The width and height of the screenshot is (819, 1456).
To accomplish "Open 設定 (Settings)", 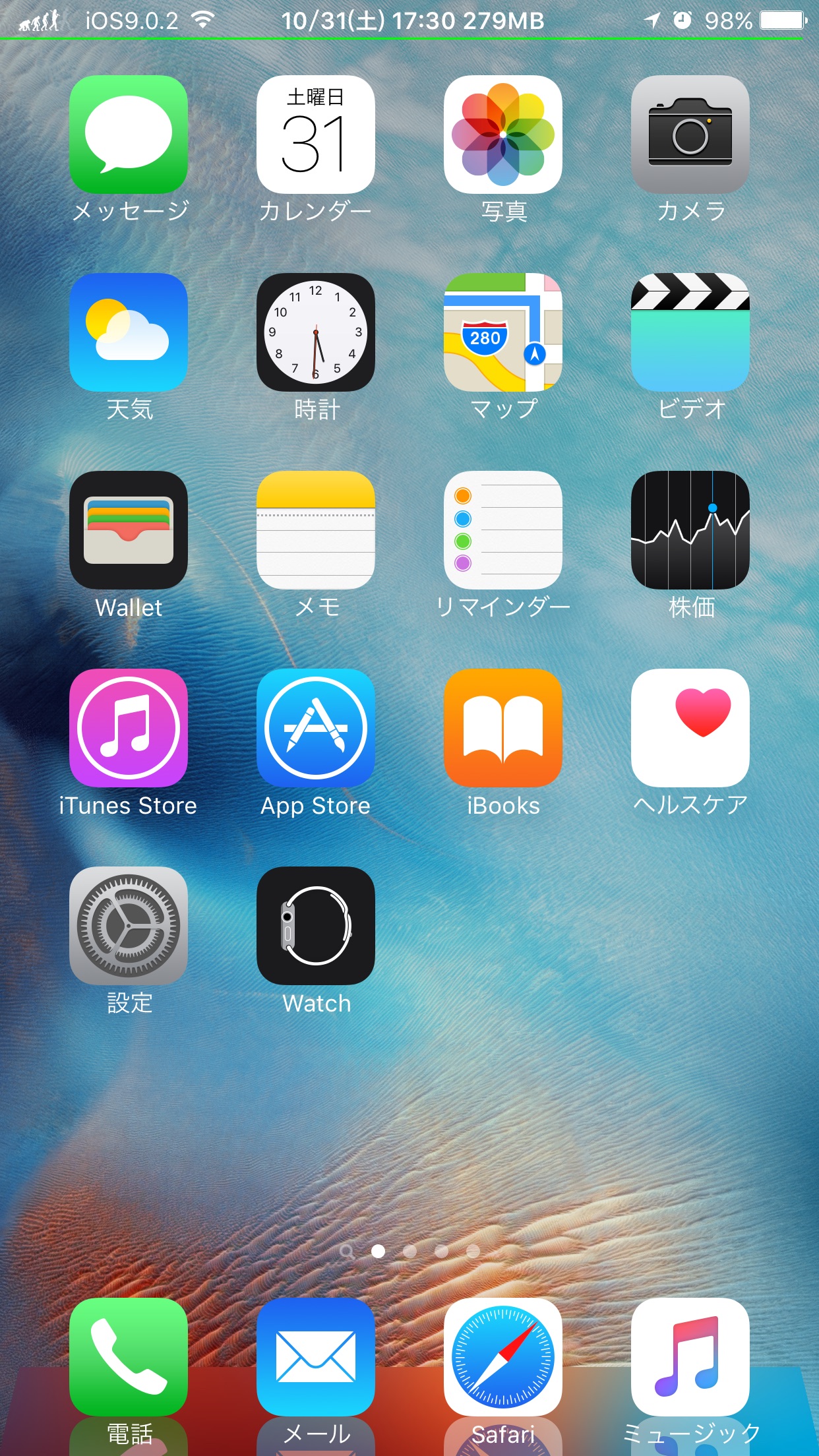I will coord(129,926).
